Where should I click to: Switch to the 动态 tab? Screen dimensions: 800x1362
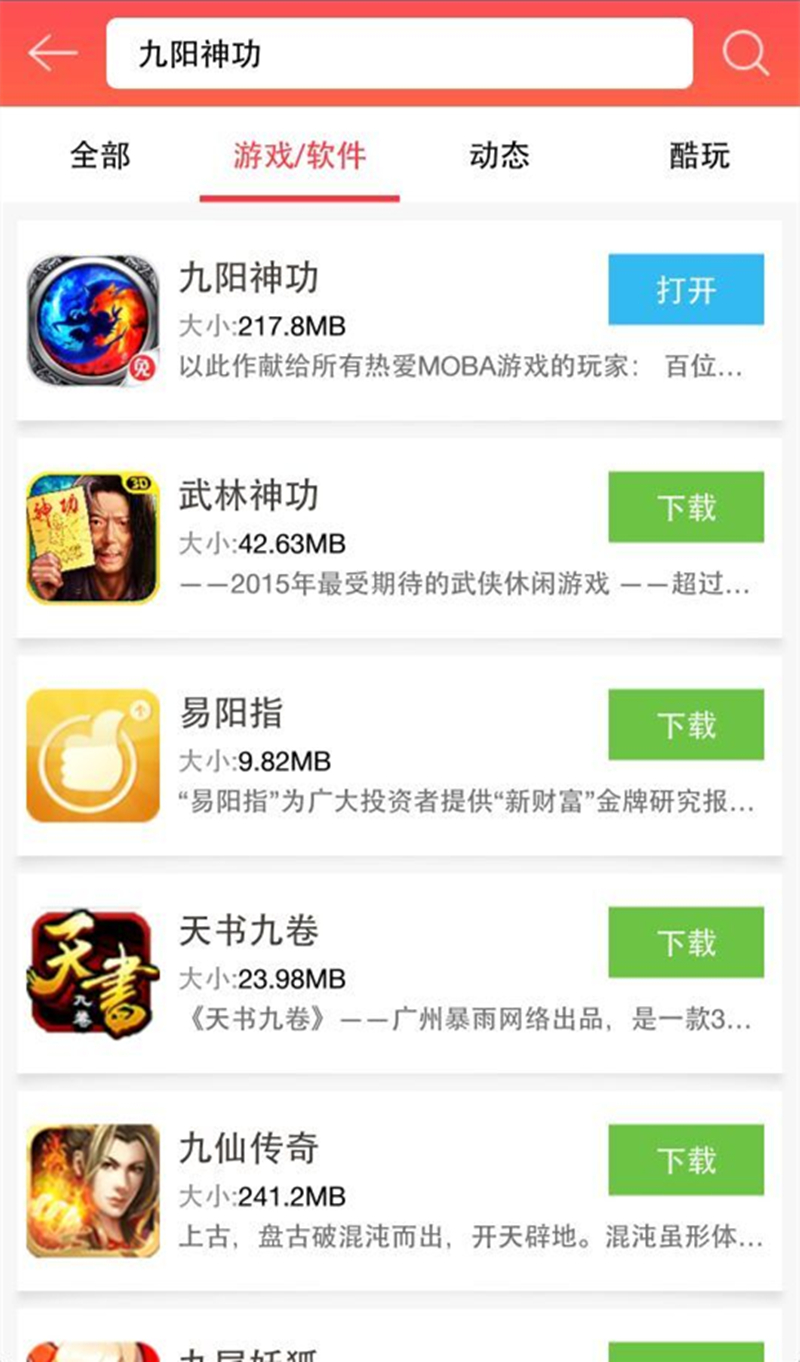pyautogui.click(x=499, y=156)
